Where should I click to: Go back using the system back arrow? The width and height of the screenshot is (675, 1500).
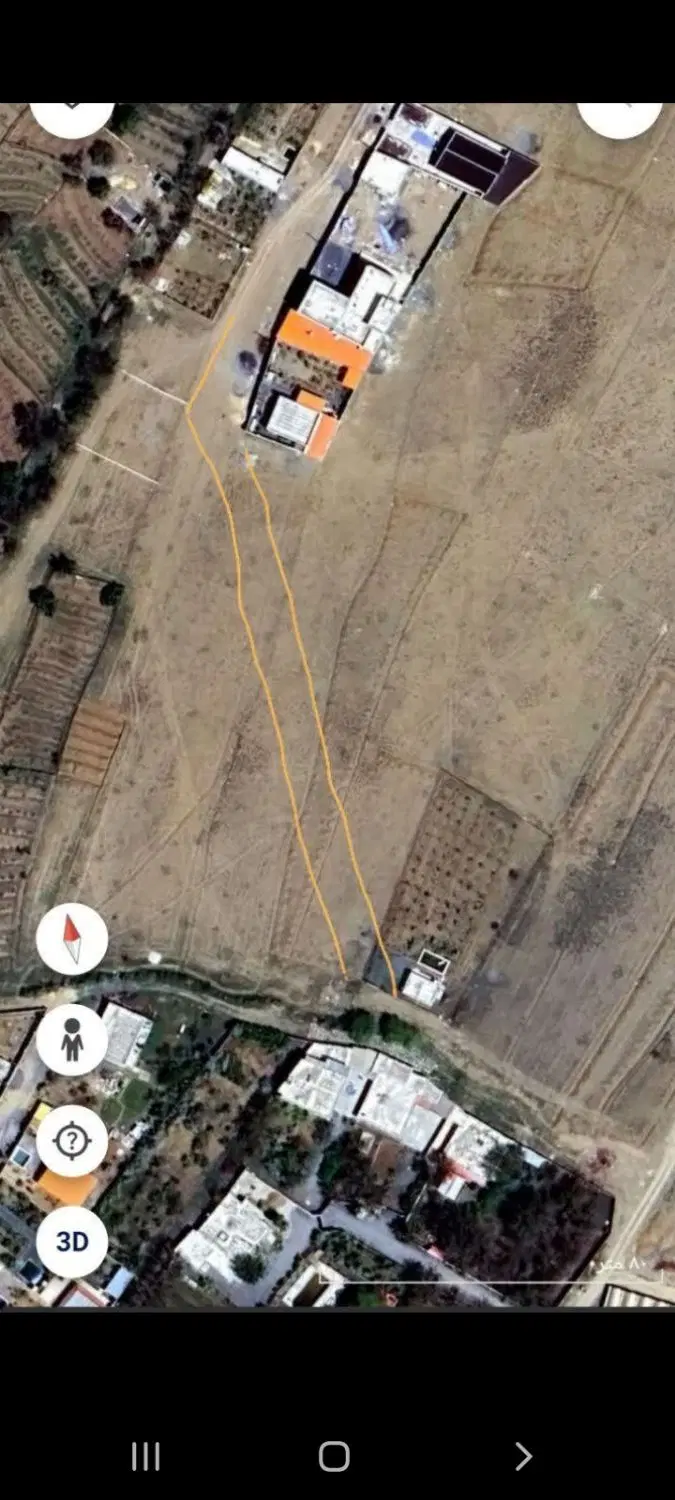pyautogui.click(x=523, y=1457)
